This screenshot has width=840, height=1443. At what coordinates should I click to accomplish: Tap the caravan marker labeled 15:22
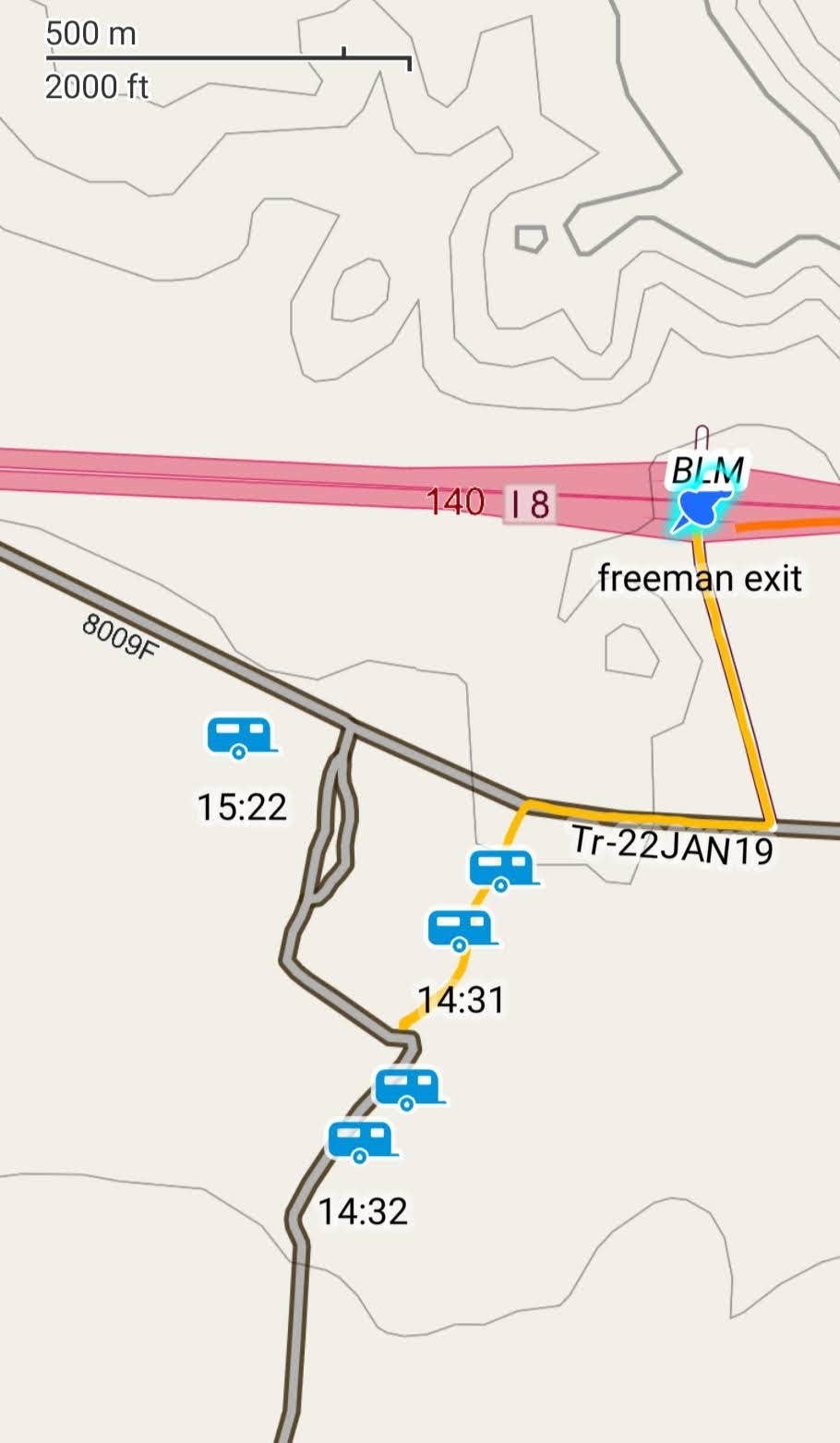click(x=240, y=738)
